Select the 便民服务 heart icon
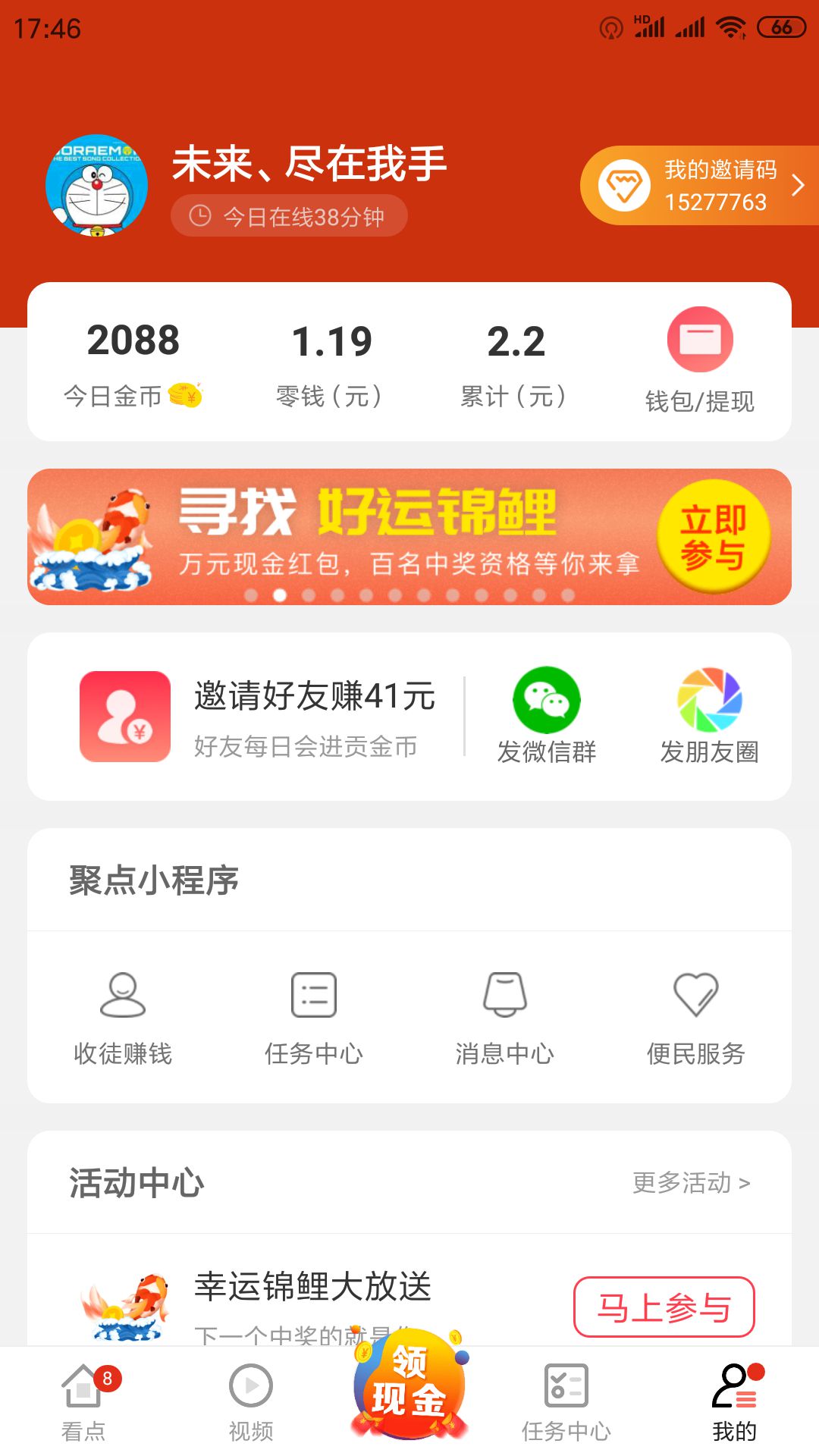This screenshot has height=1456, width=819. coord(695,993)
